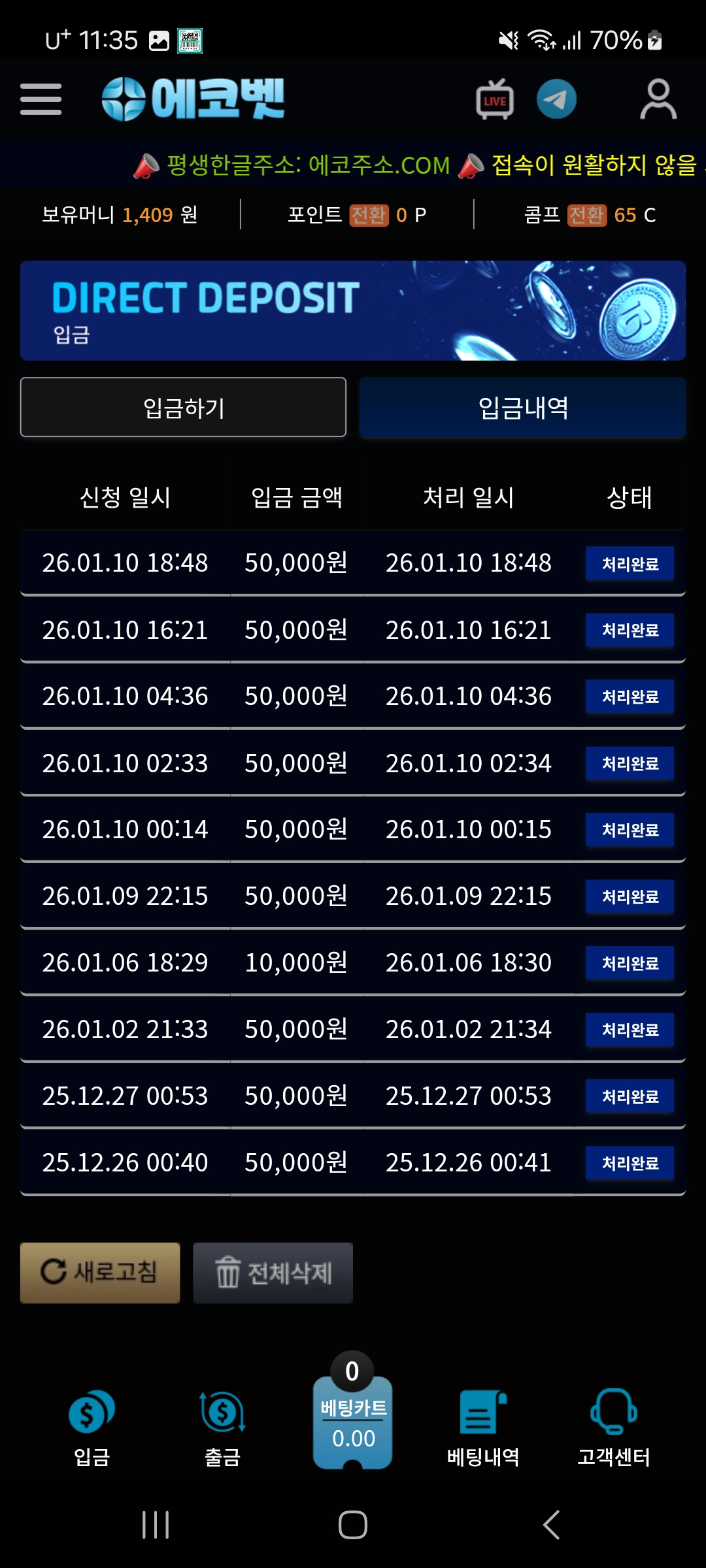The width and height of the screenshot is (706, 1568).
Task: Switch to the 입금하기 tab
Action: 183,406
